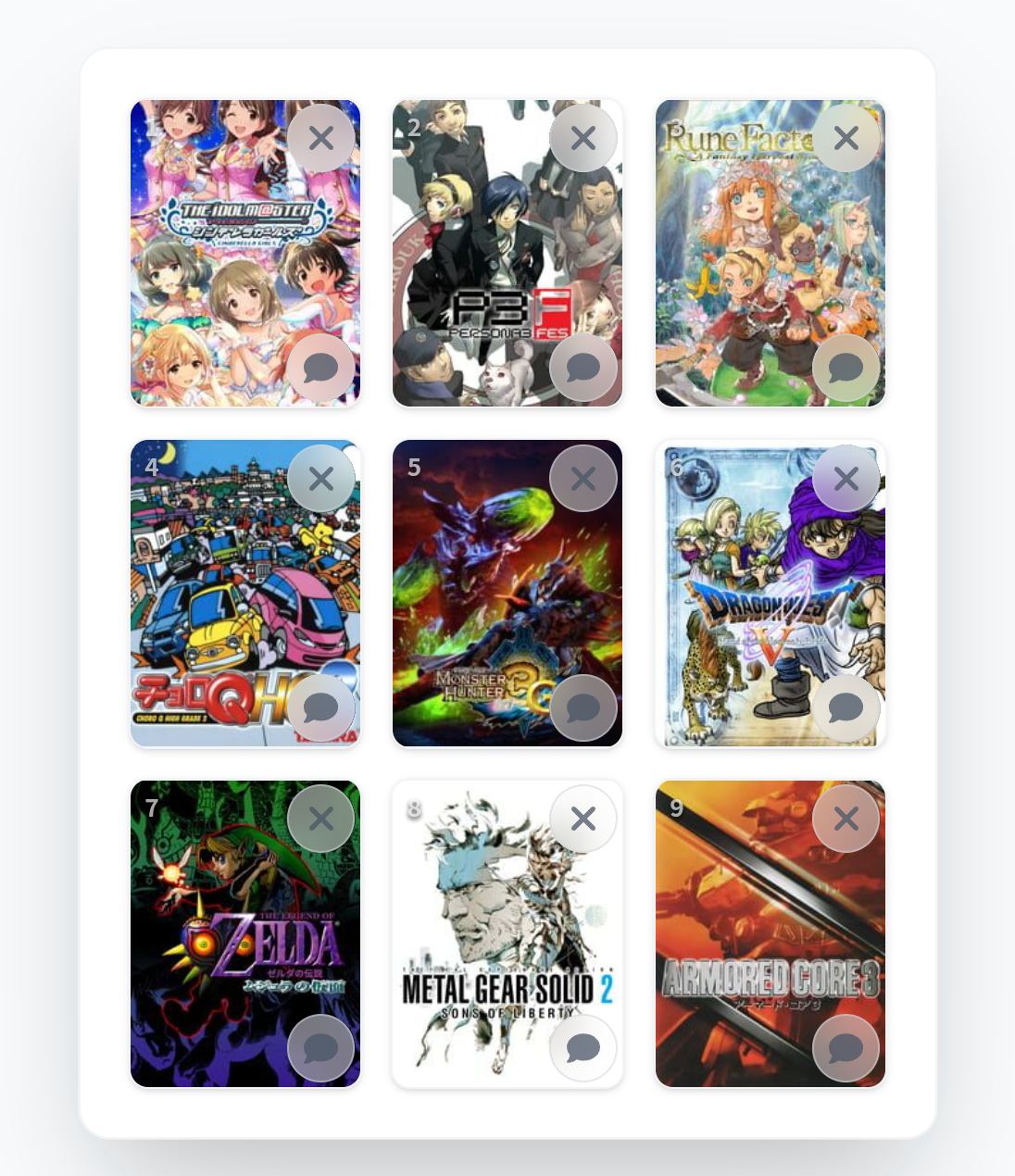Remove Metal Gear Solid 2 from the grid
The height and width of the screenshot is (1176, 1015).
pyautogui.click(x=583, y=819)
